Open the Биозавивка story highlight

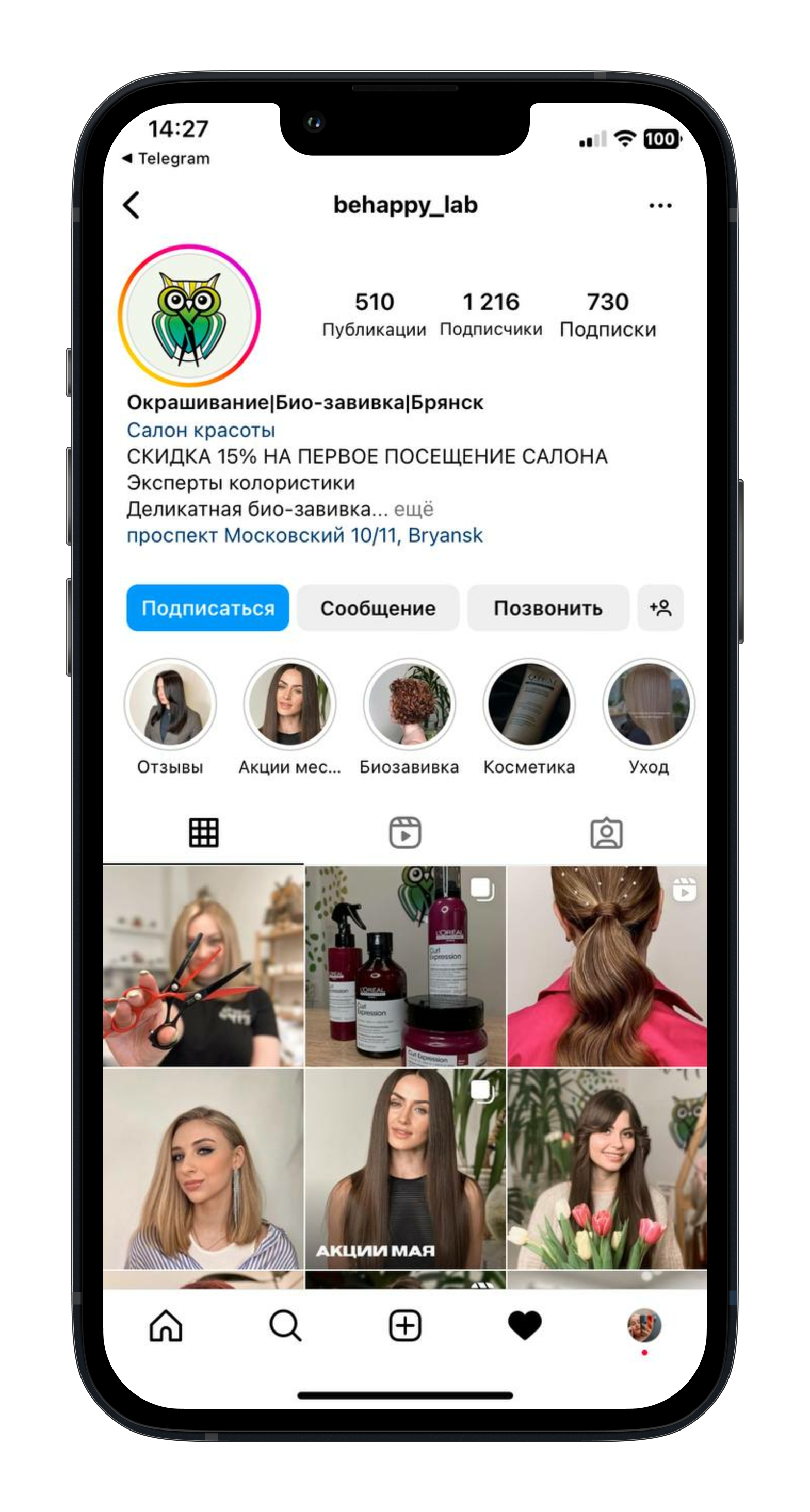[410, 704]
